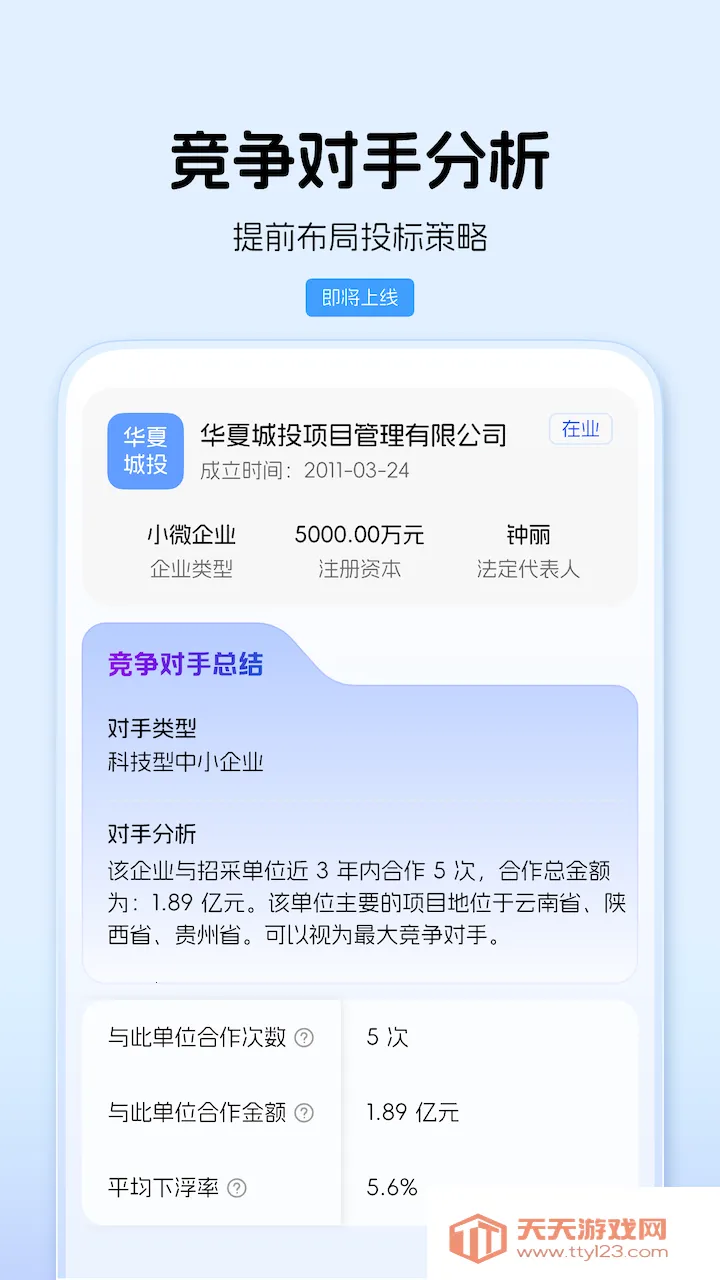Toggle the 即将上线 availability tag
The height and width of the screenshot is (1280, 720).
point(359,297)
